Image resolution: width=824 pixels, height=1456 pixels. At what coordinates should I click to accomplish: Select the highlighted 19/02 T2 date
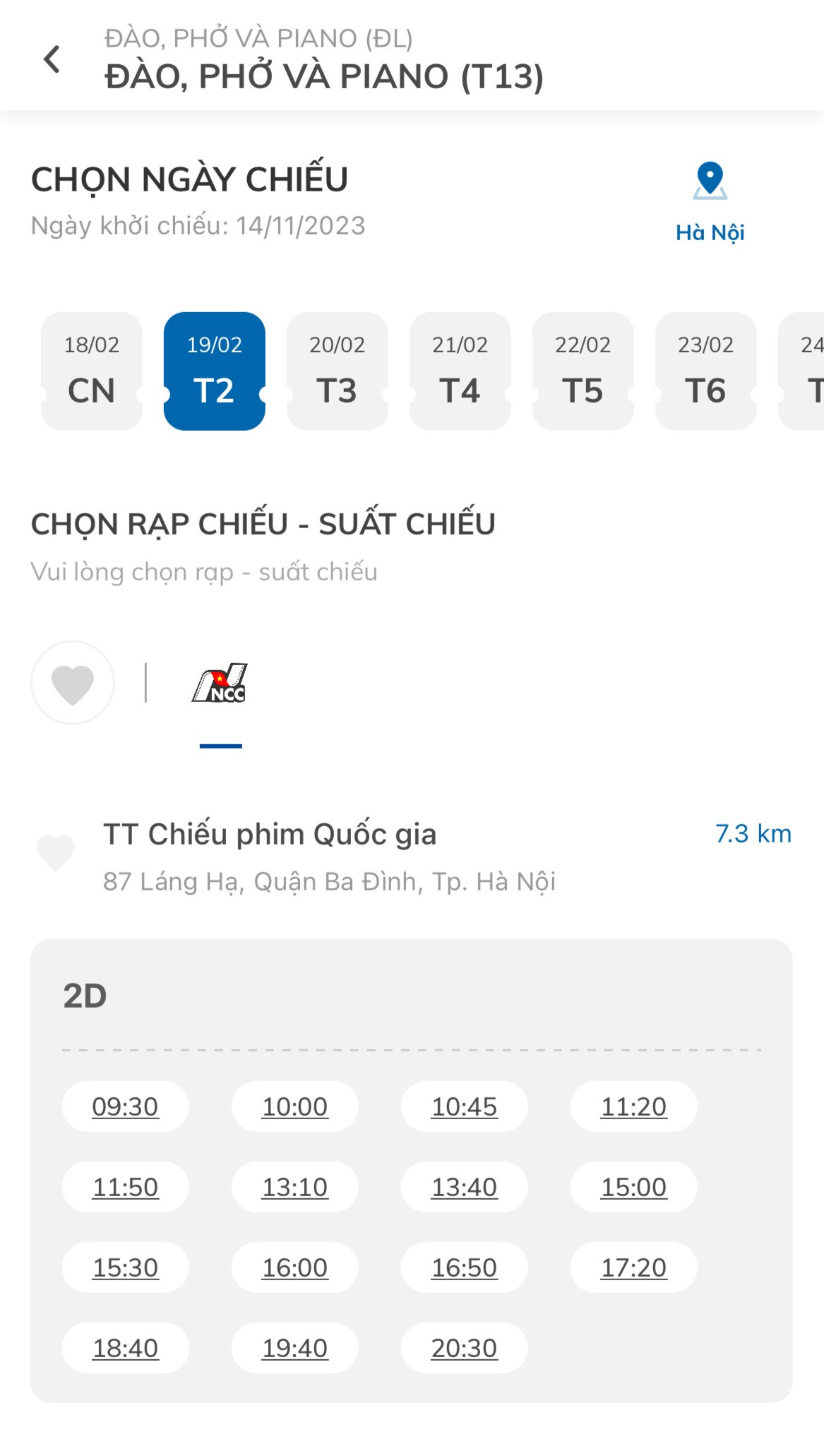(215, 369)
